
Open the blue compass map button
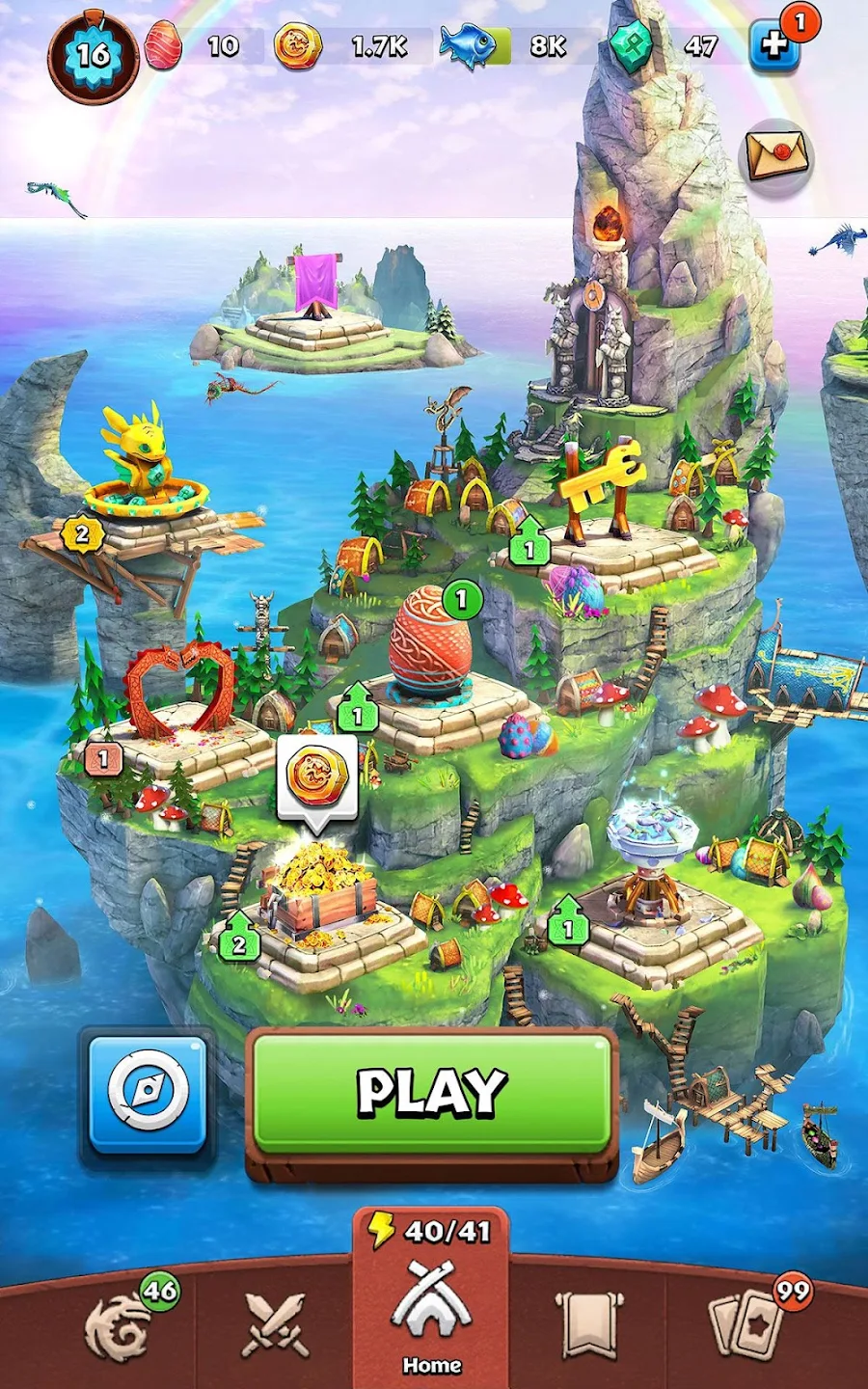(x=148, y=1092)
